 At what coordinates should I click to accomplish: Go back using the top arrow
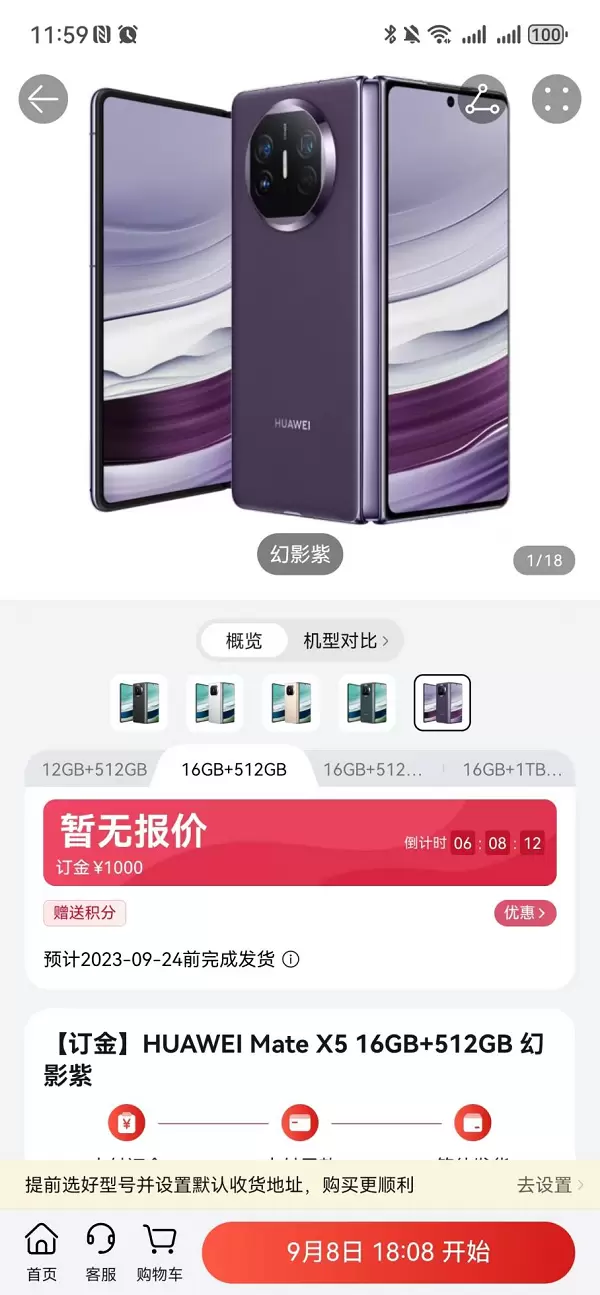tap(43, 99)
